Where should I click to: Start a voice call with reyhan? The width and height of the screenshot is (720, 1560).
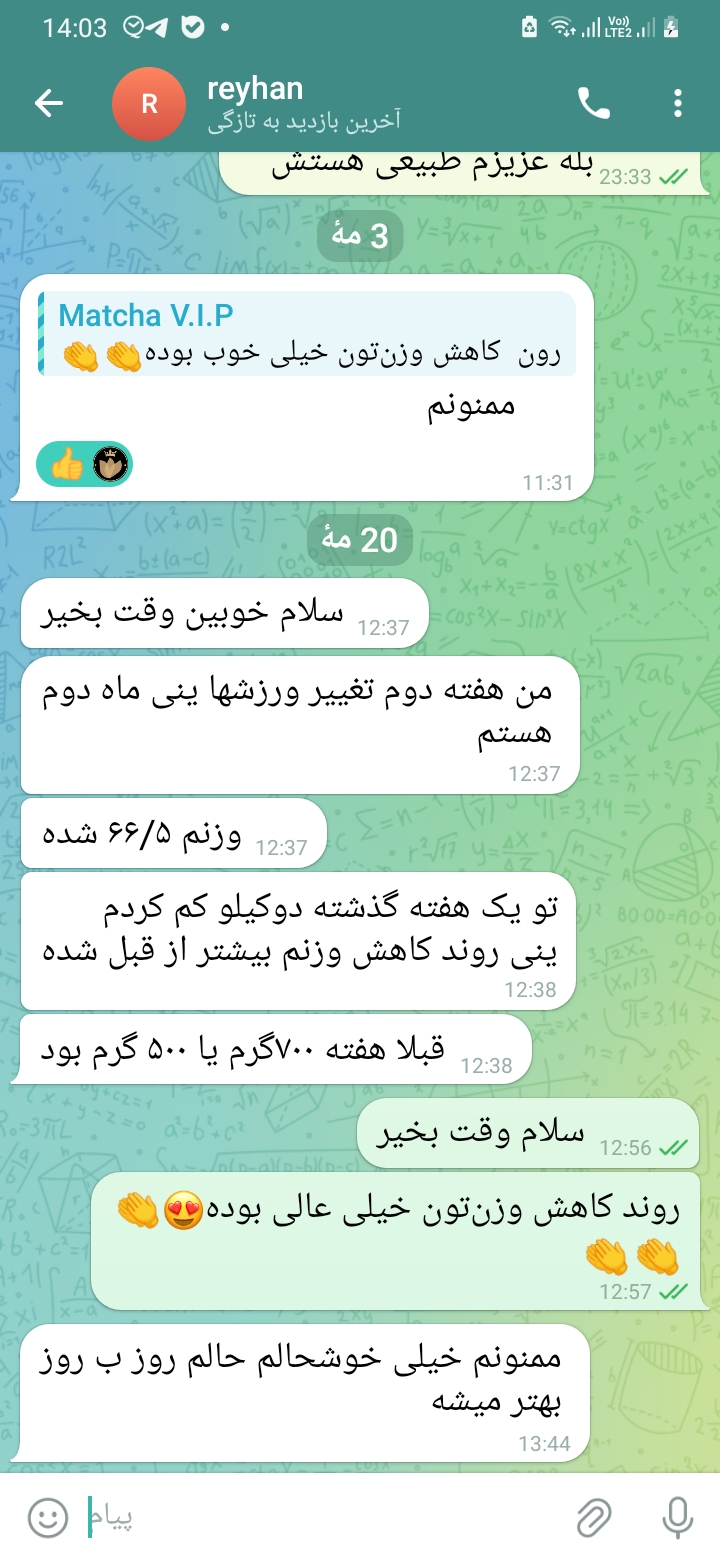[x=594, y=103]
